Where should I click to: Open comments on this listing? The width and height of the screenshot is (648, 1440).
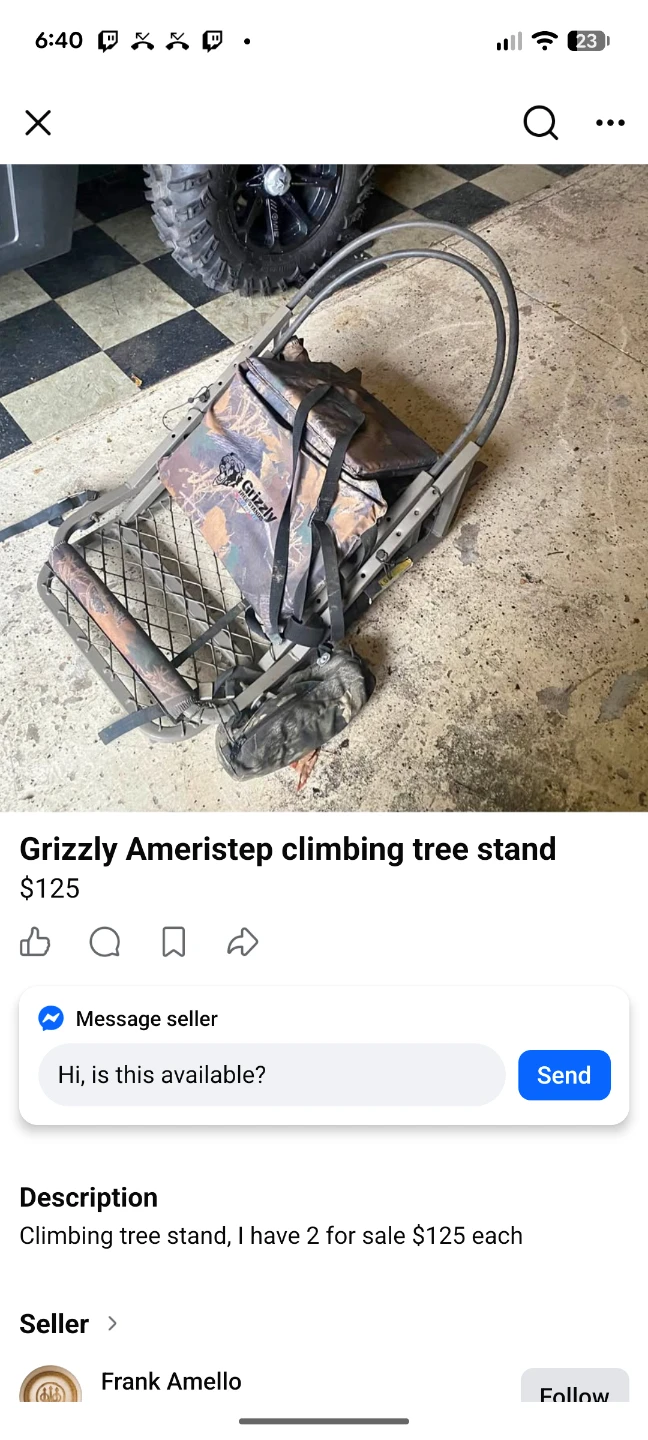(x=104, y=942)
